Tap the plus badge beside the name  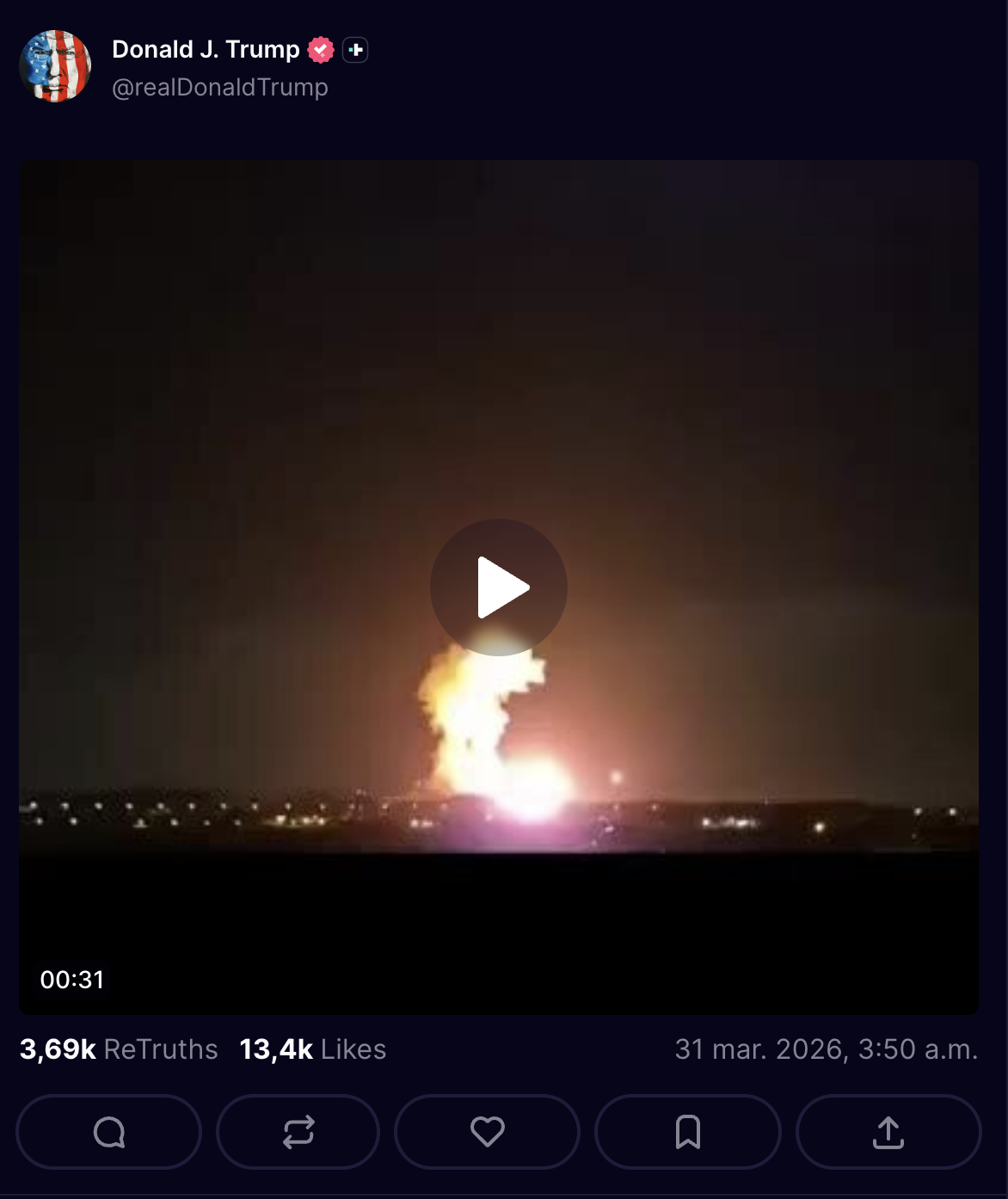(x=355, y=50)
